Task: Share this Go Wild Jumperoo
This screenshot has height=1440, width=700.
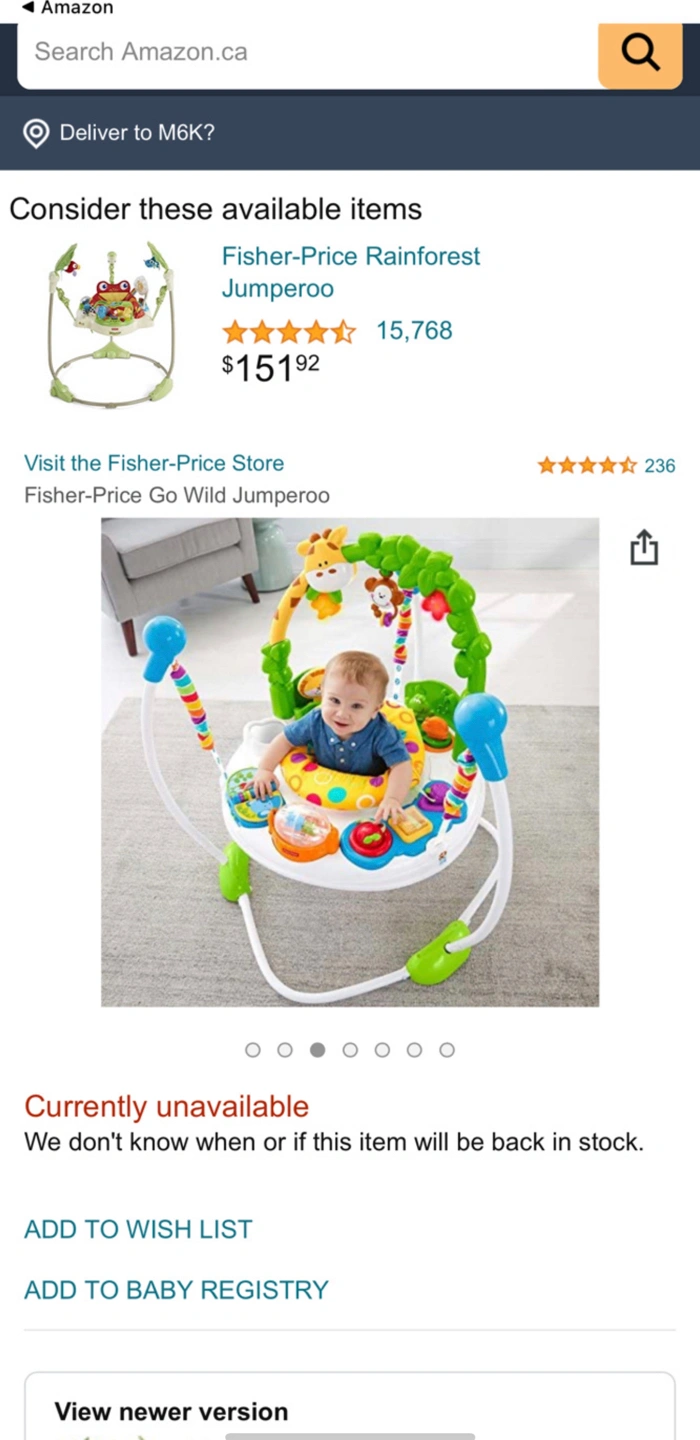Action: coord(644,547)
